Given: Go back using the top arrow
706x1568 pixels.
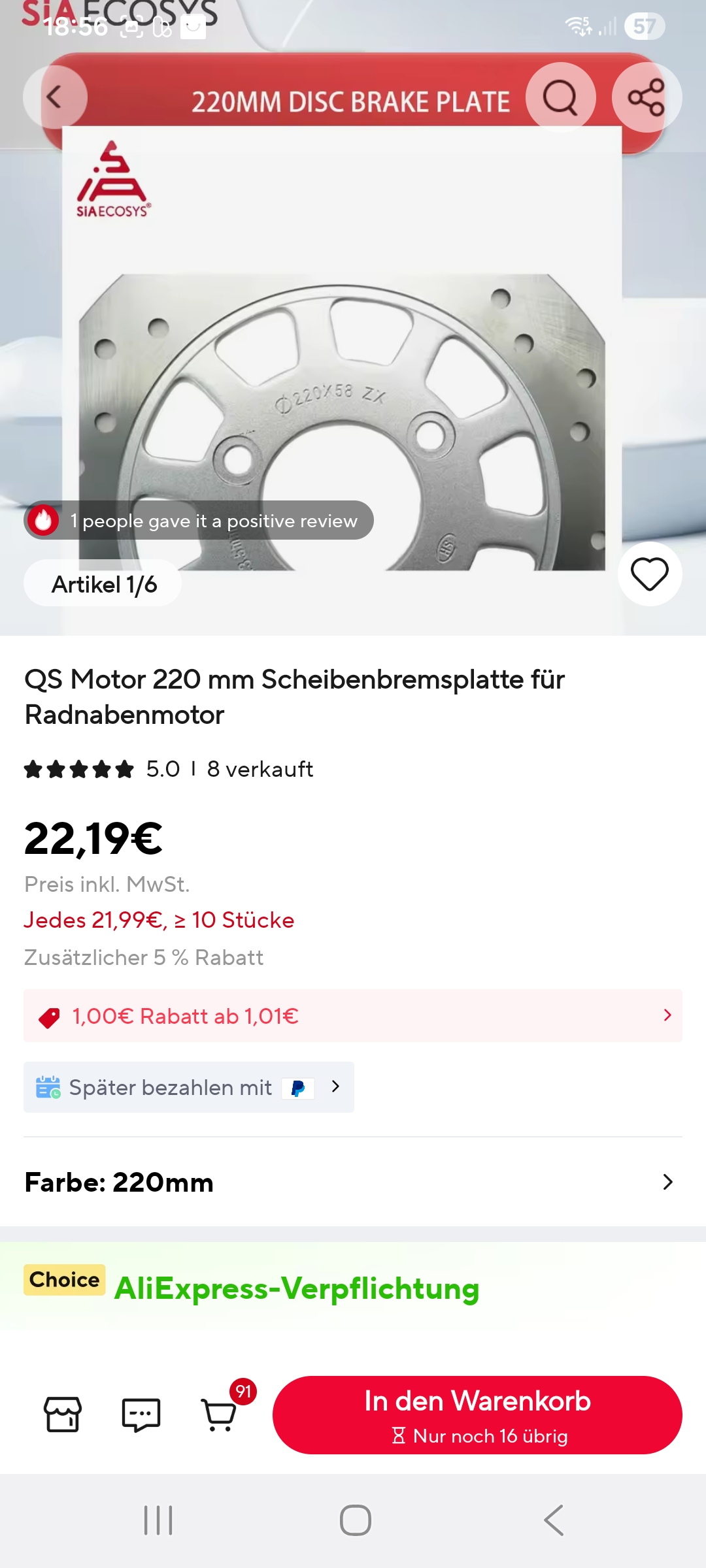Looking at the screenshot, I should (x=55, y=97).
